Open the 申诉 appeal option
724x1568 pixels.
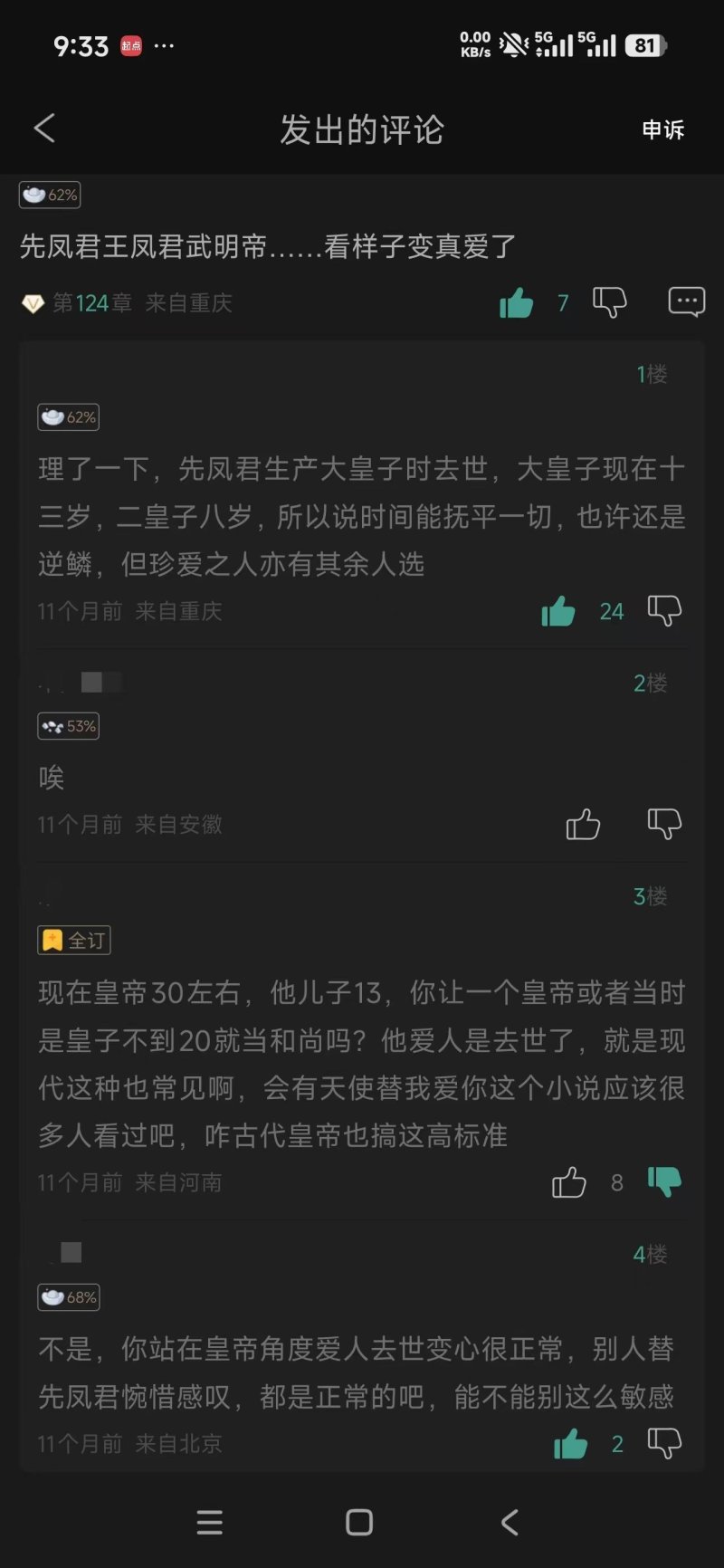click(662, 129)
